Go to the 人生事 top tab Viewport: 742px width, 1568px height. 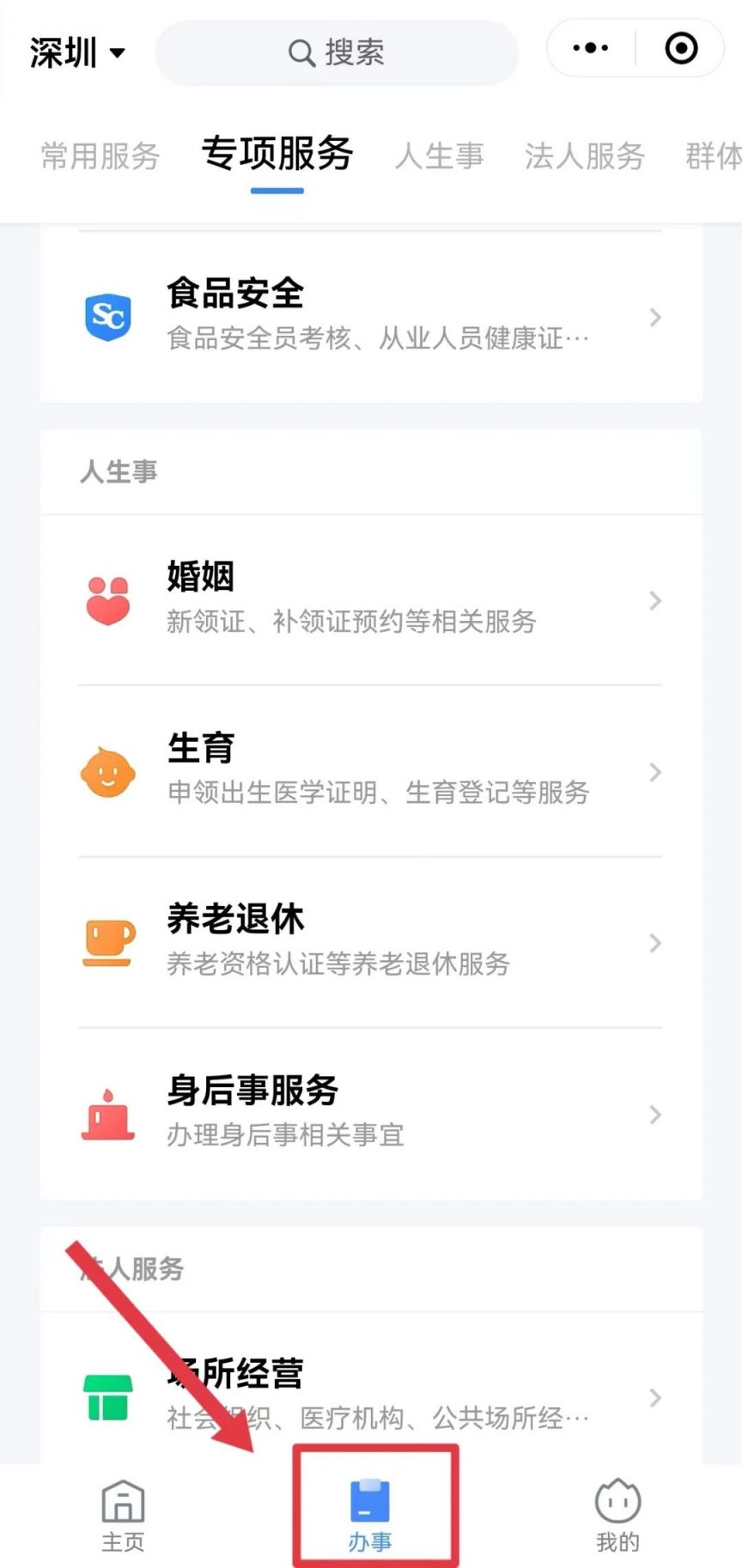[x=440, y=156]
